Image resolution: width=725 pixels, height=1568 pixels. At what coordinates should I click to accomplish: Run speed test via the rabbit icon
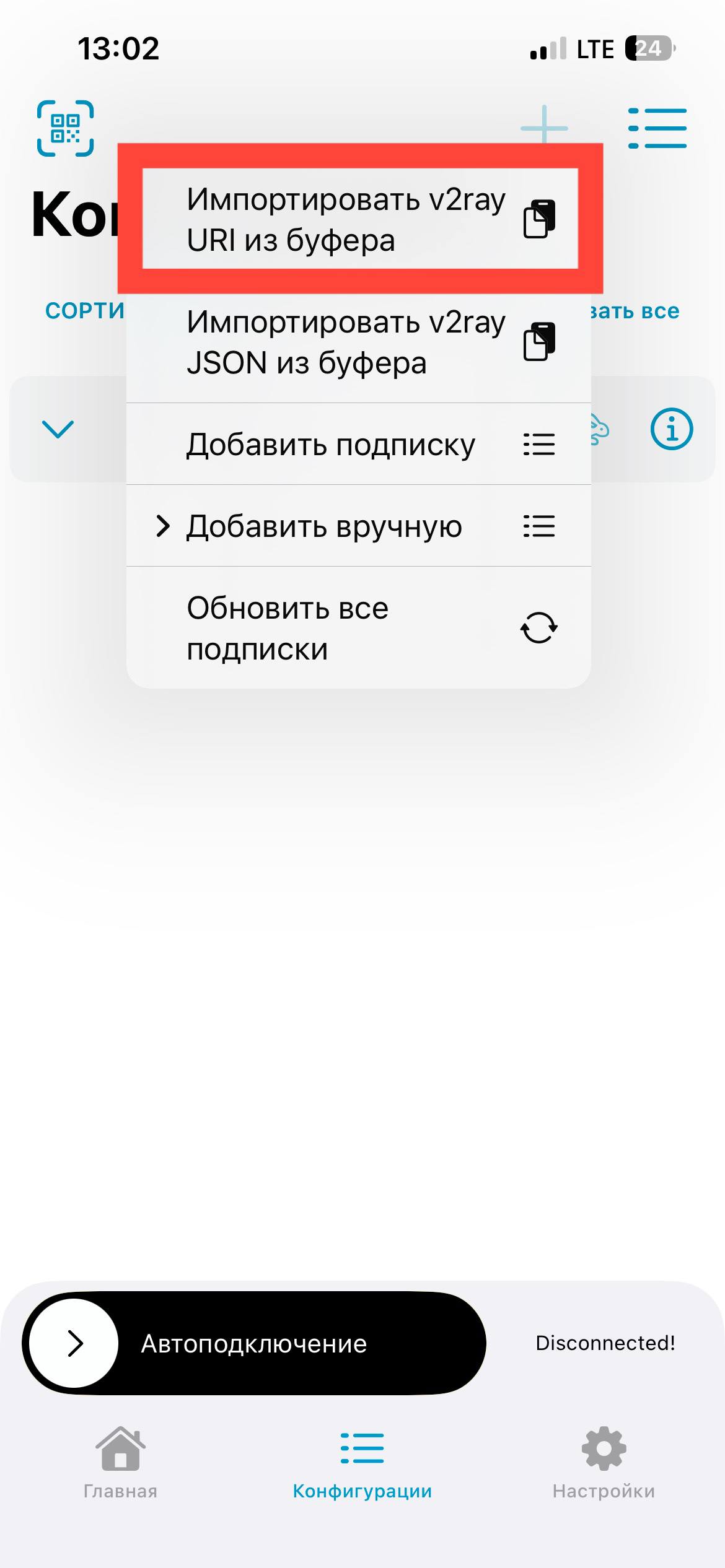[x=597, y=429]
